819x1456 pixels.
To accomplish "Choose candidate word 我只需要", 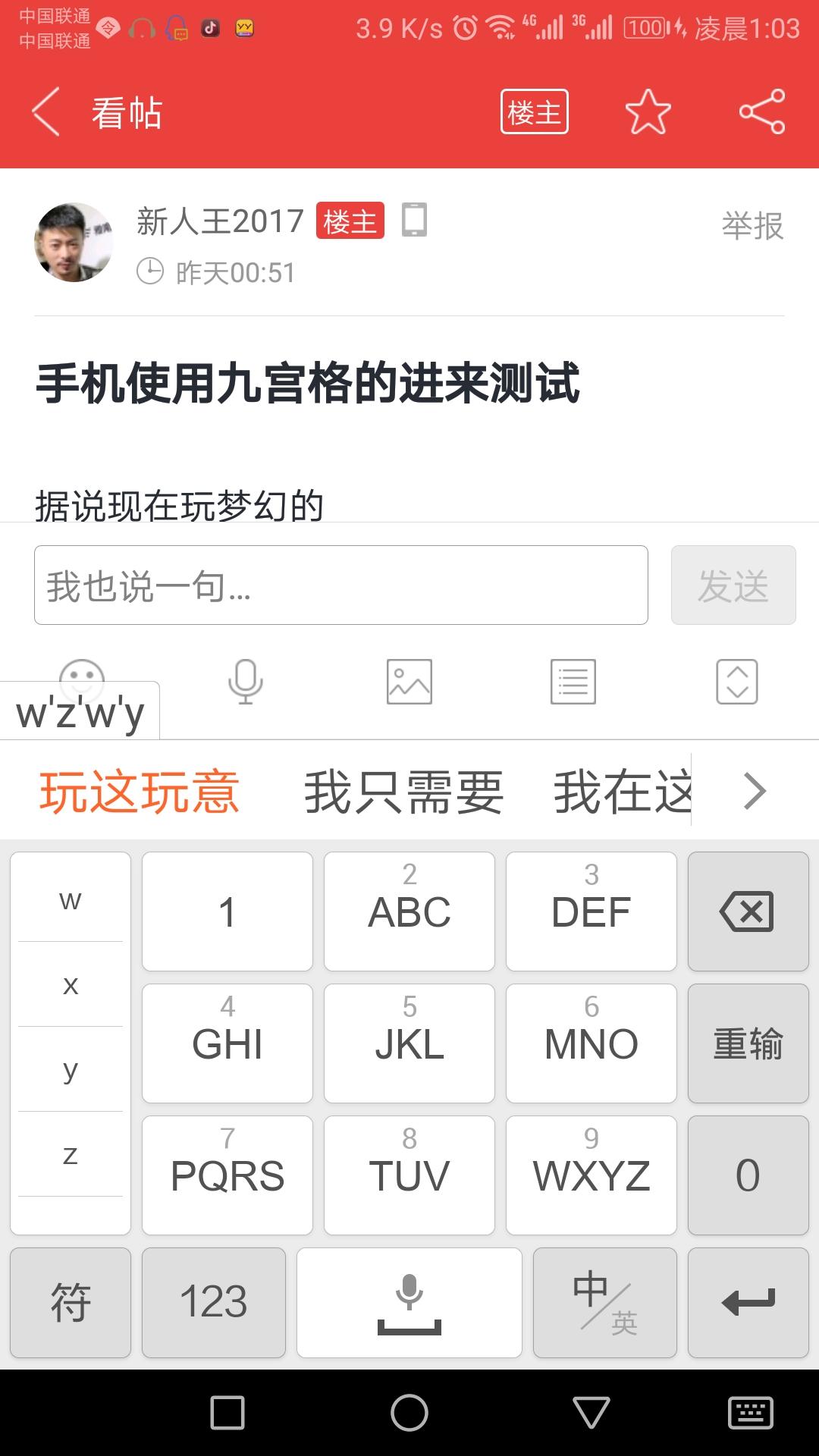I will (x=403, y=792).
